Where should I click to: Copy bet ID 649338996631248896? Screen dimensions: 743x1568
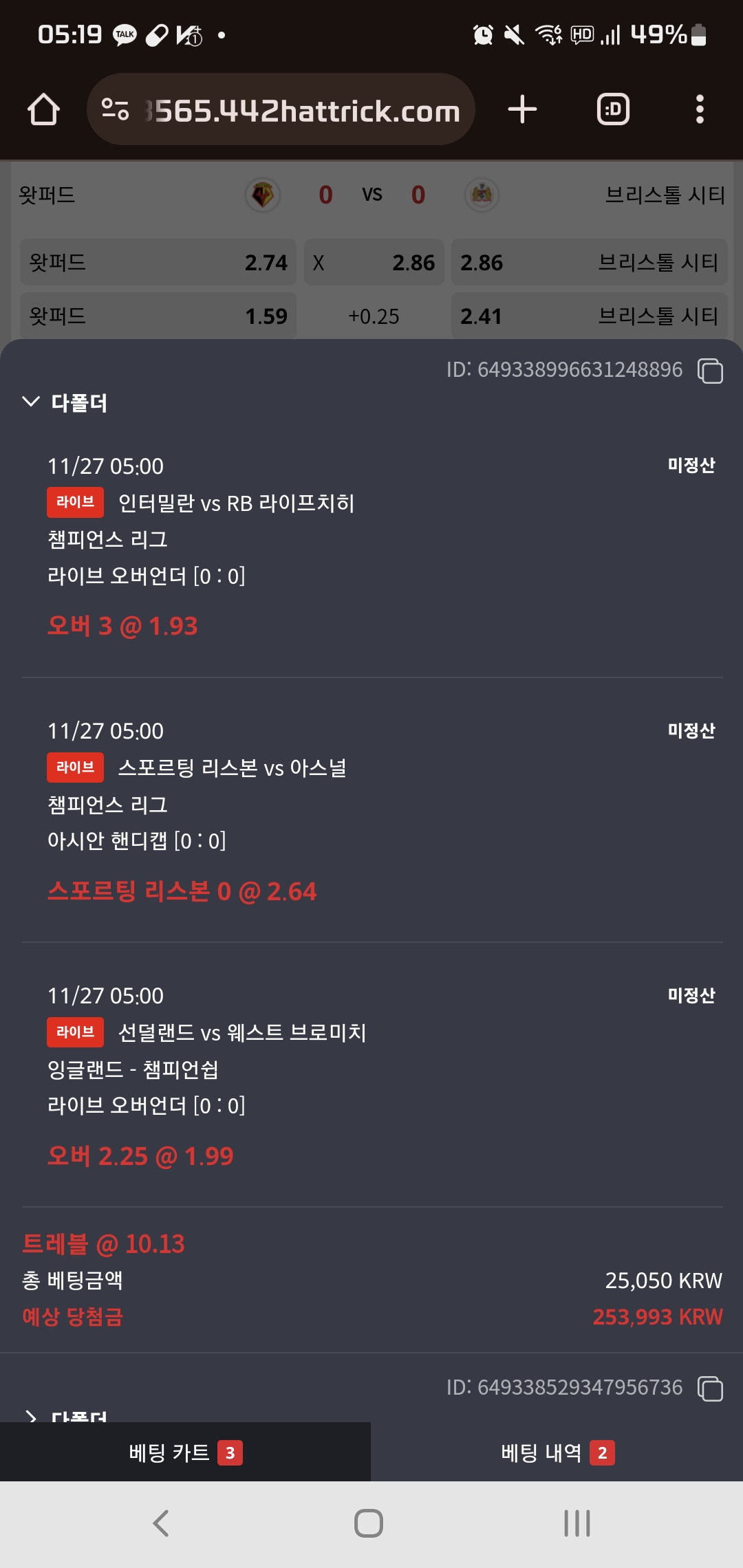pos(710,371)
